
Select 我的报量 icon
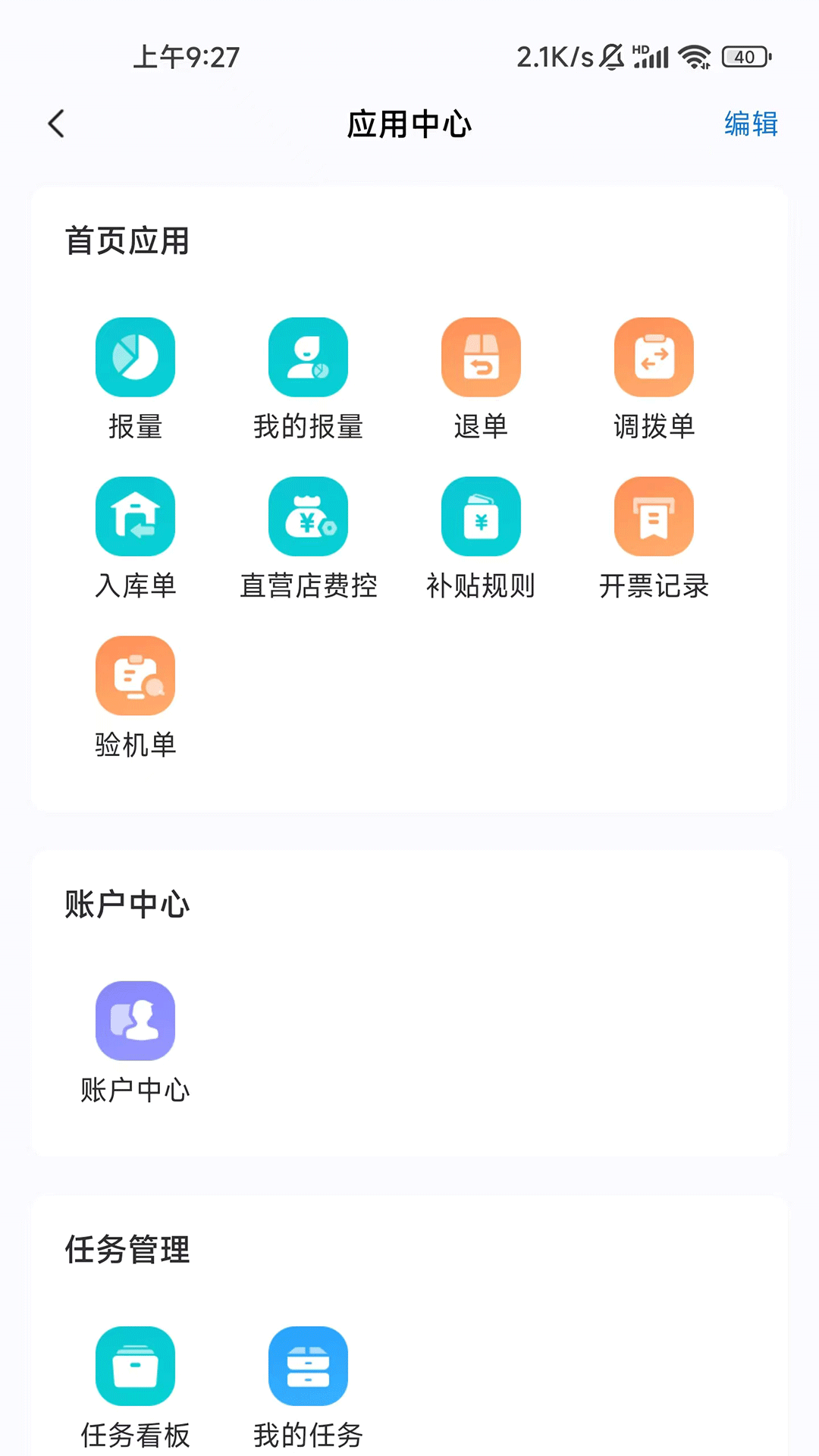click(308, 357)
